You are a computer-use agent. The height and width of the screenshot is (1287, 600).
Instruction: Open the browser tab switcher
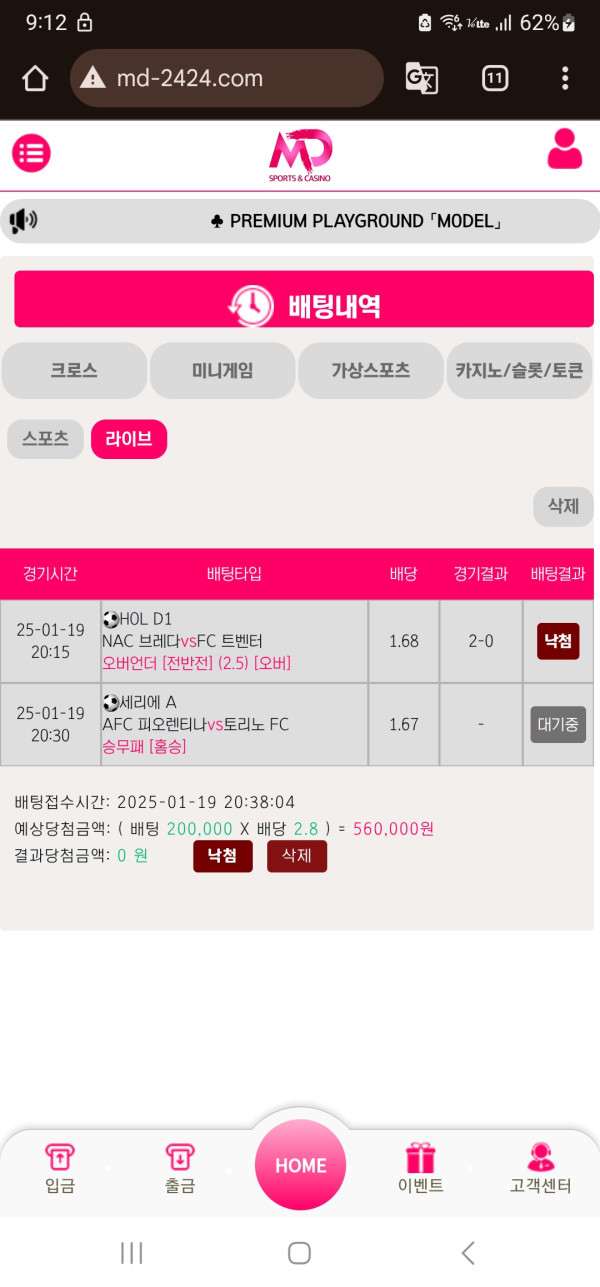(494, 78)
